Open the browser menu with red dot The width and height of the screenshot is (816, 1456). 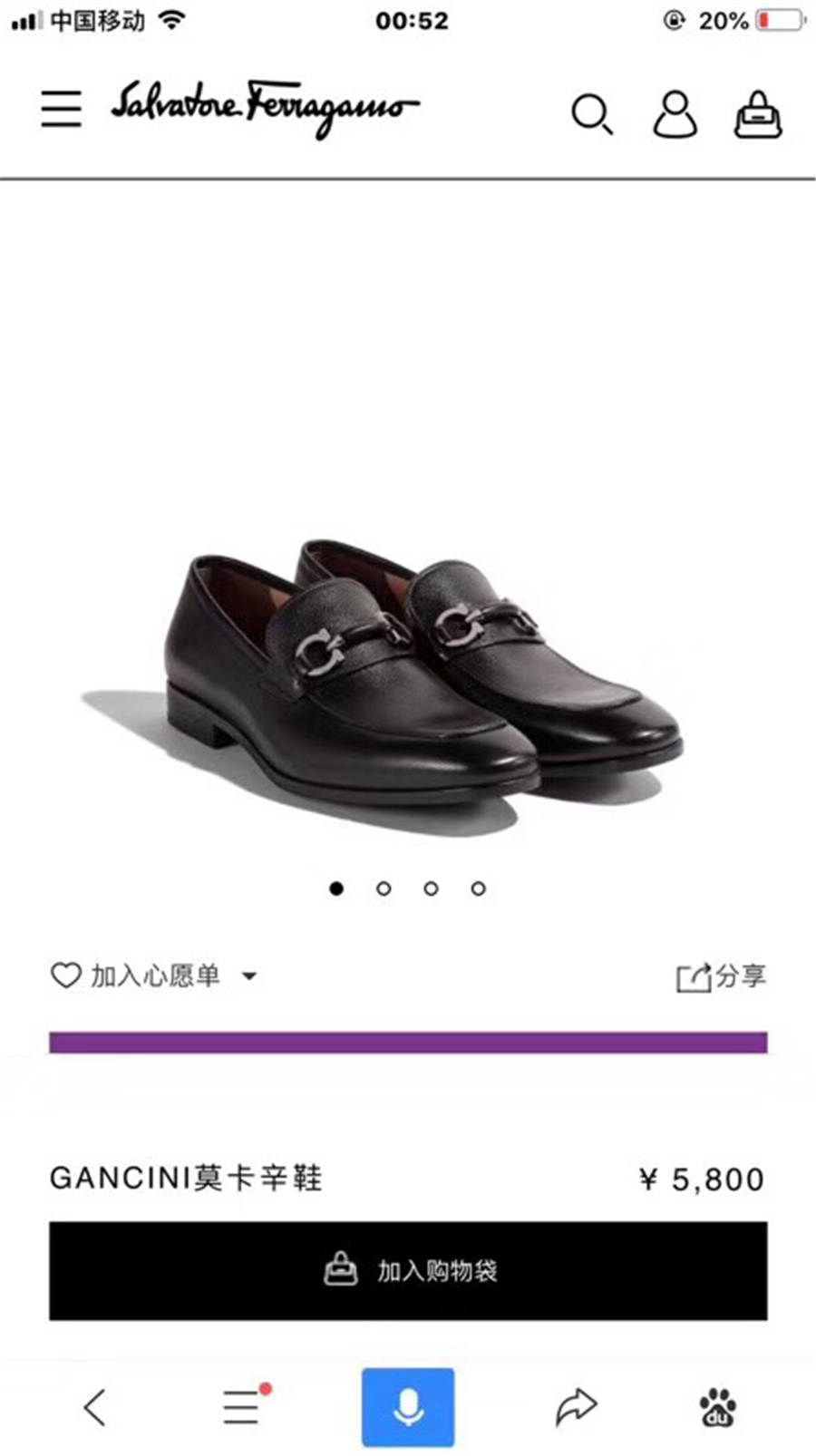pyautogui.click(x=242, y=1407)
